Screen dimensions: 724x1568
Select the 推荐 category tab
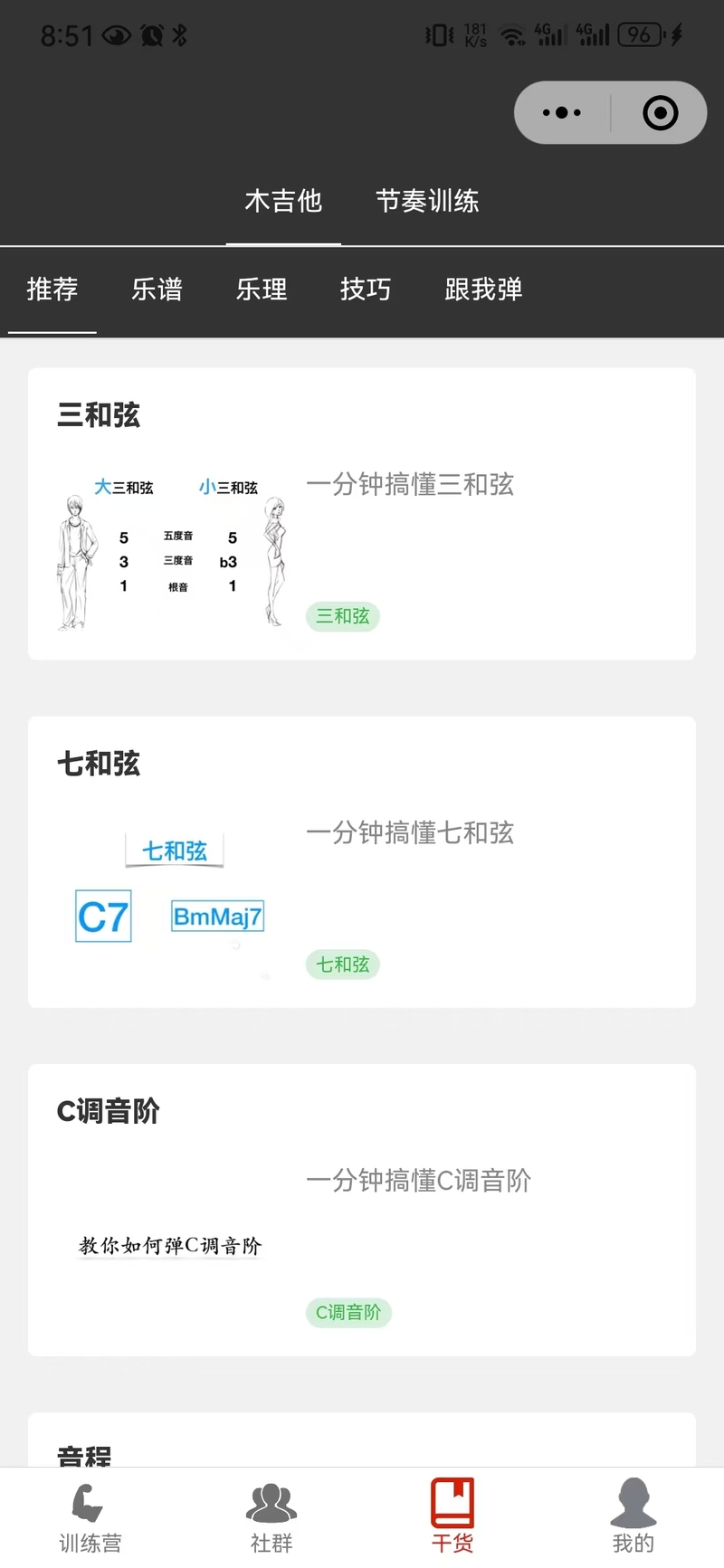tap(52, 290)
